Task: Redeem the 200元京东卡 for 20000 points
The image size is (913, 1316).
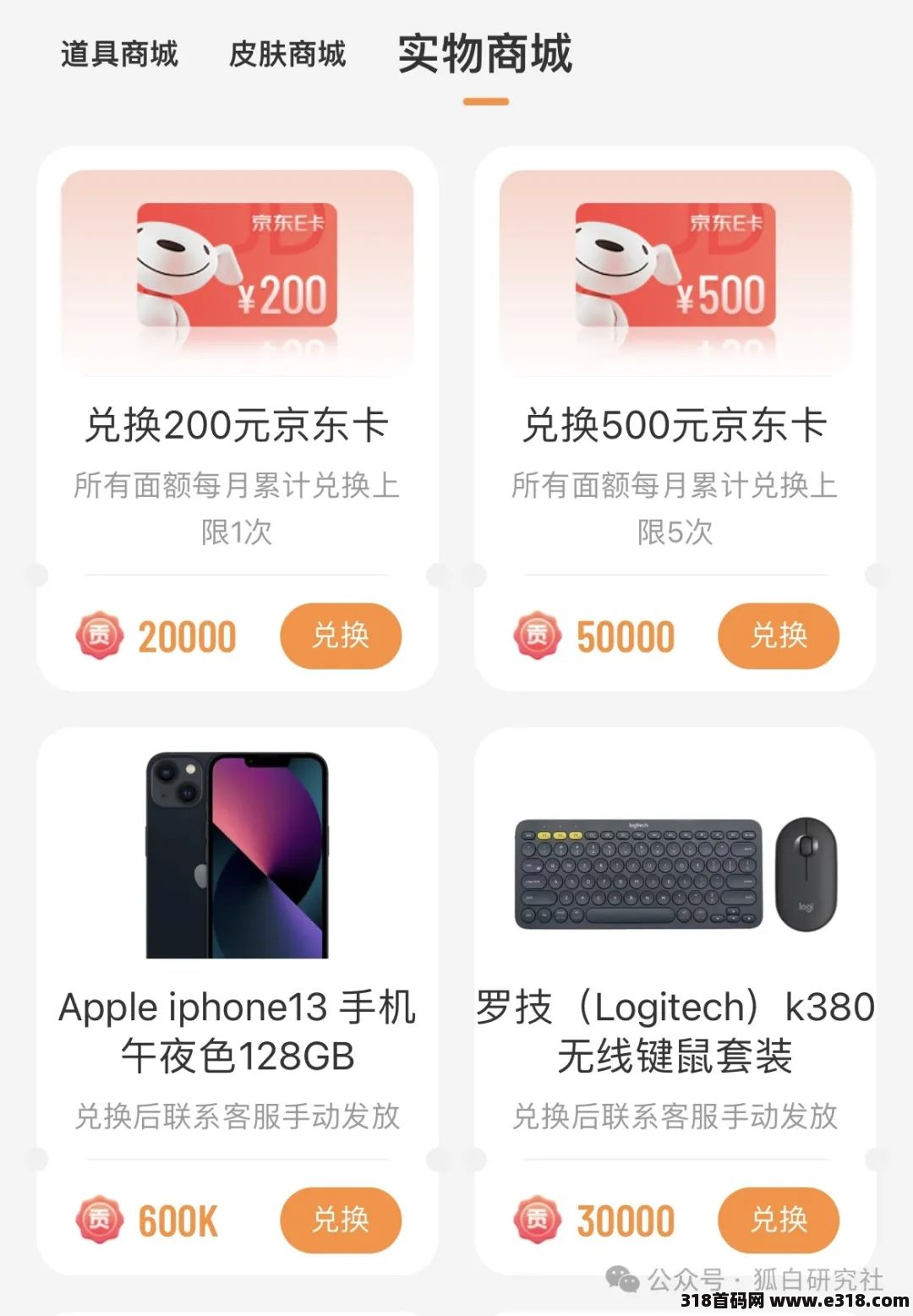Action: pos(340,636)
